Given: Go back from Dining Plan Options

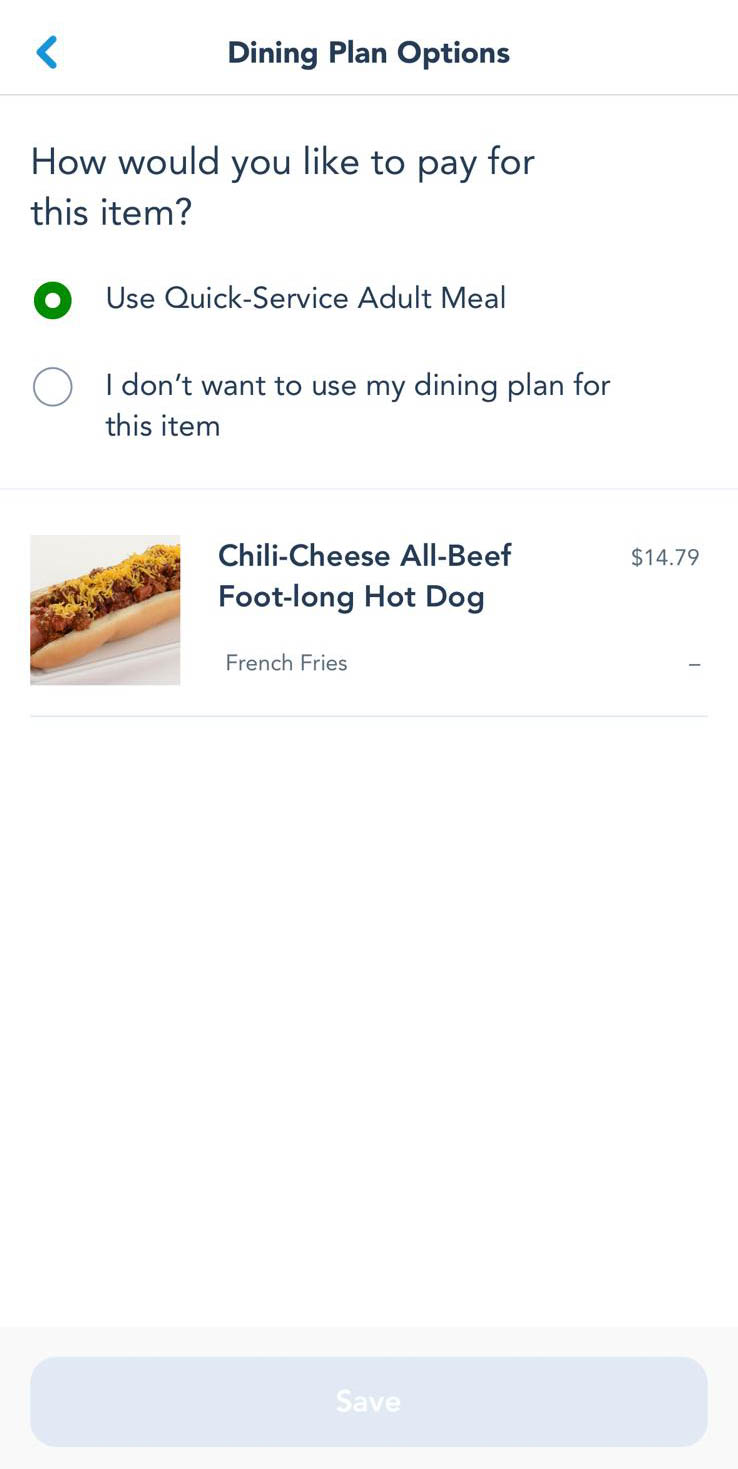Looking at the screenshot, I should click(47, 52).
